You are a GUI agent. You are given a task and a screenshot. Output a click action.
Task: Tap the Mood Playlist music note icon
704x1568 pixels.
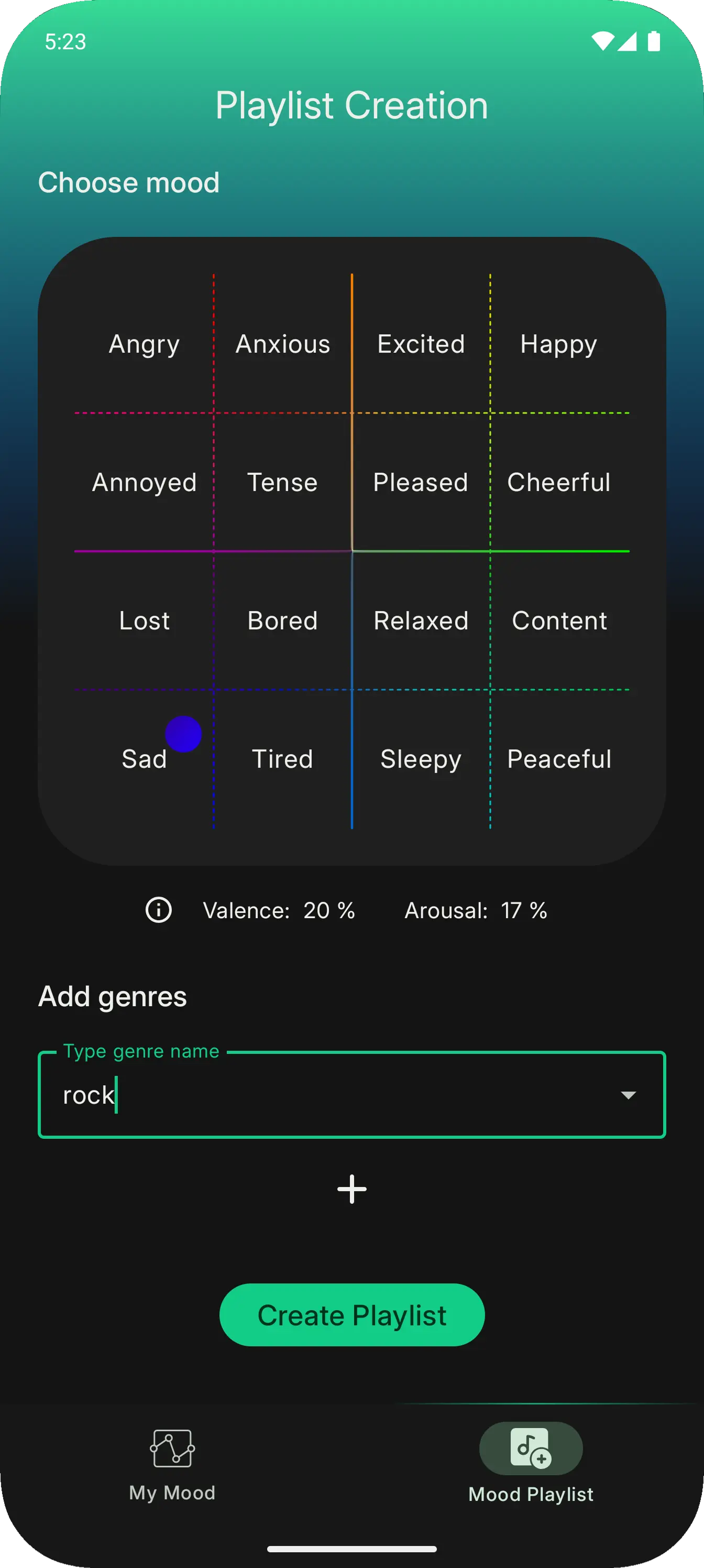pos(531,1449)
